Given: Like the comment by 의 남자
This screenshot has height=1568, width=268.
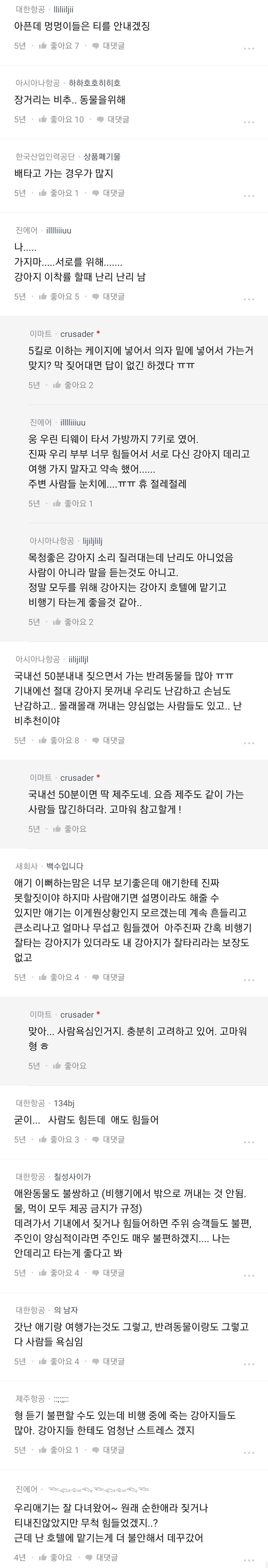Looking at the screenshot, I should click(58, 1361).
